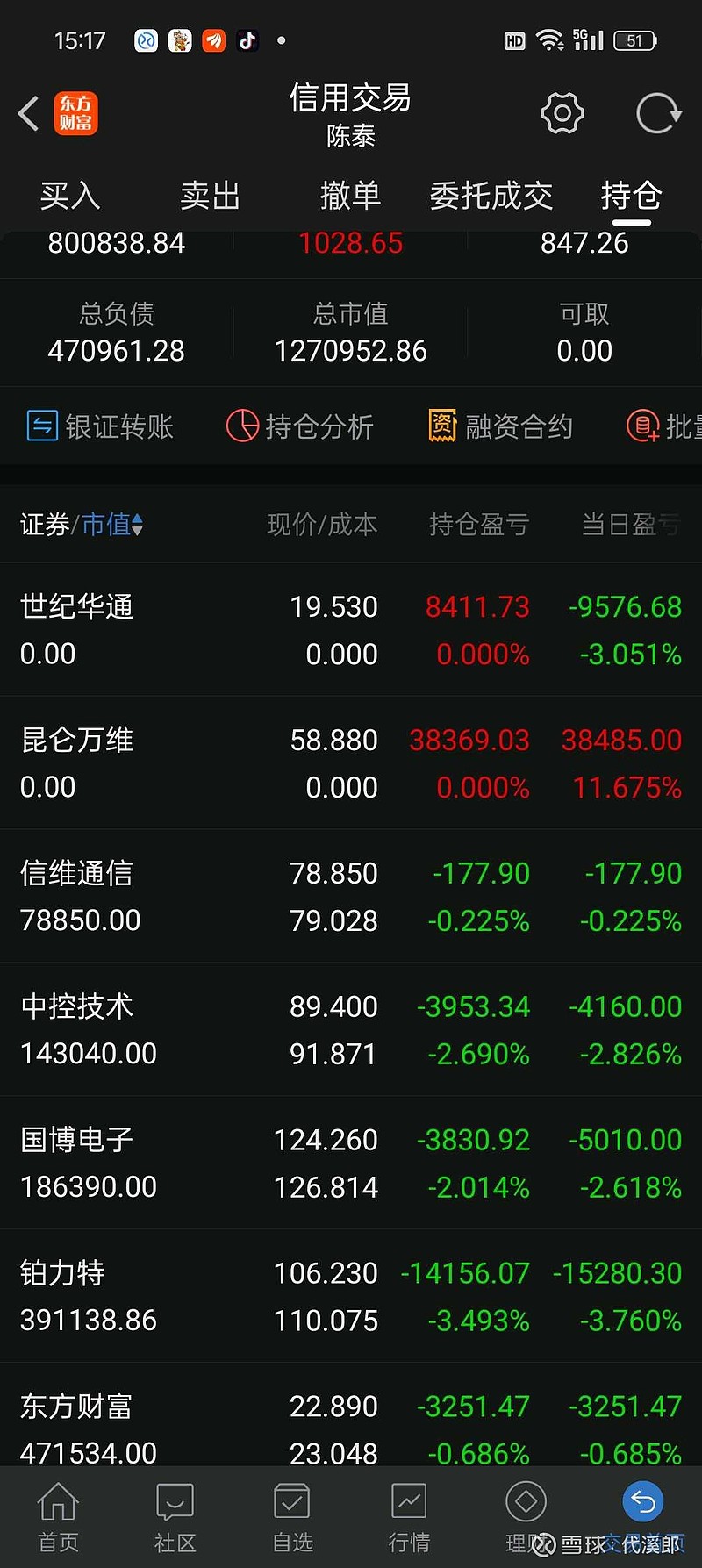This screenshot has width=702, height=1568.
Task: Select the 铂力特 holding row
Action: (351, 1295)
